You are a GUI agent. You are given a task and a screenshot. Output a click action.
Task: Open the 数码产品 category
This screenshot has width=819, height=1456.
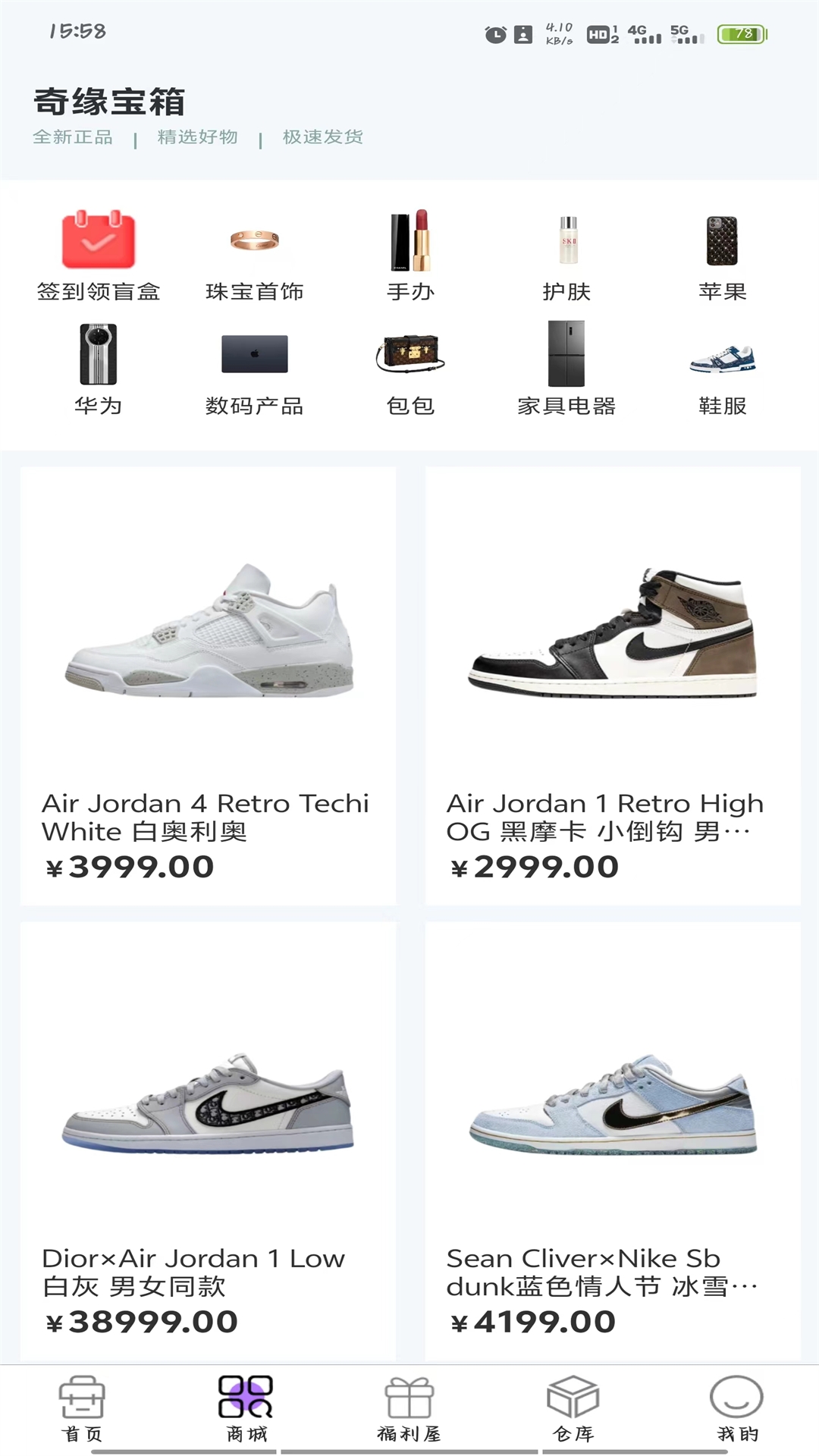click(x=254, y=370)
